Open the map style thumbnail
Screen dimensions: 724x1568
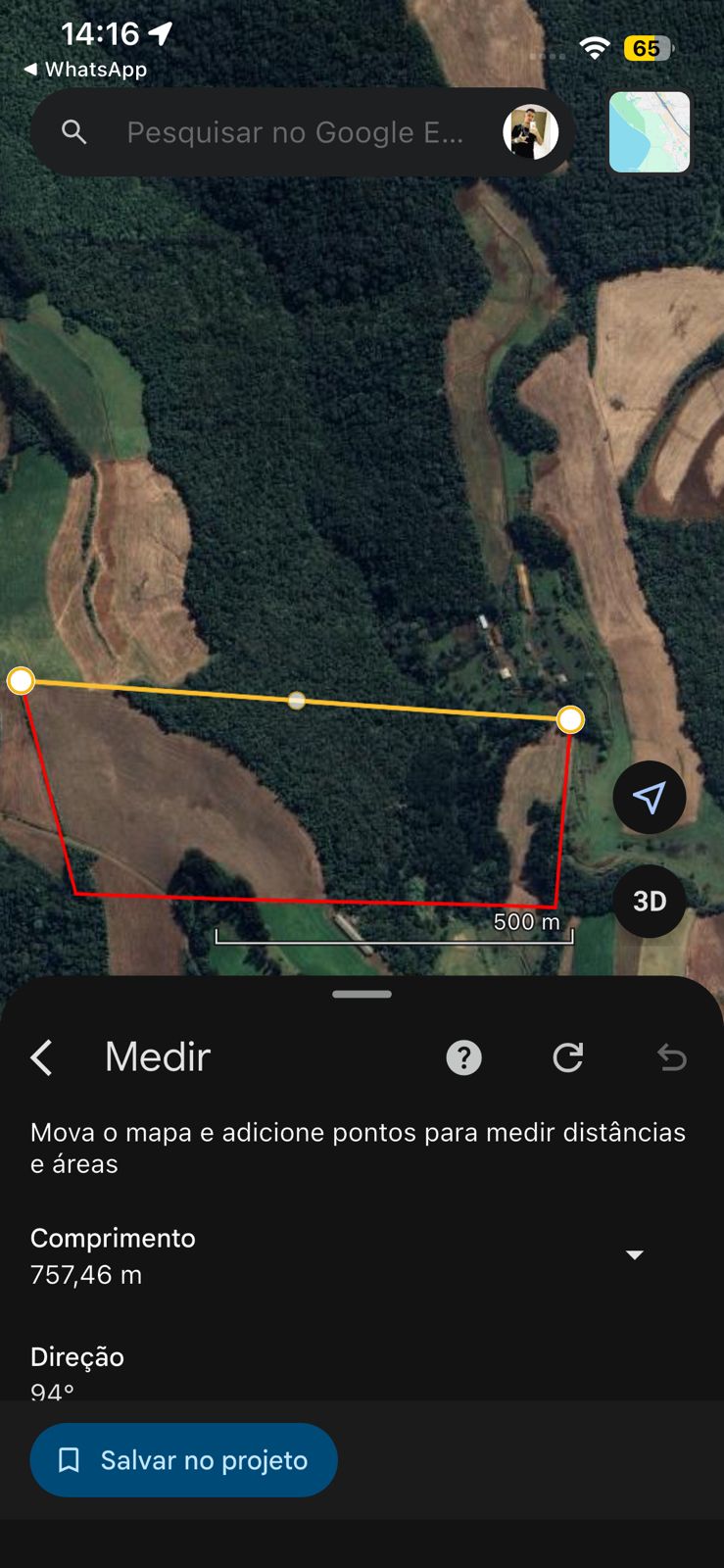(650, 132)
